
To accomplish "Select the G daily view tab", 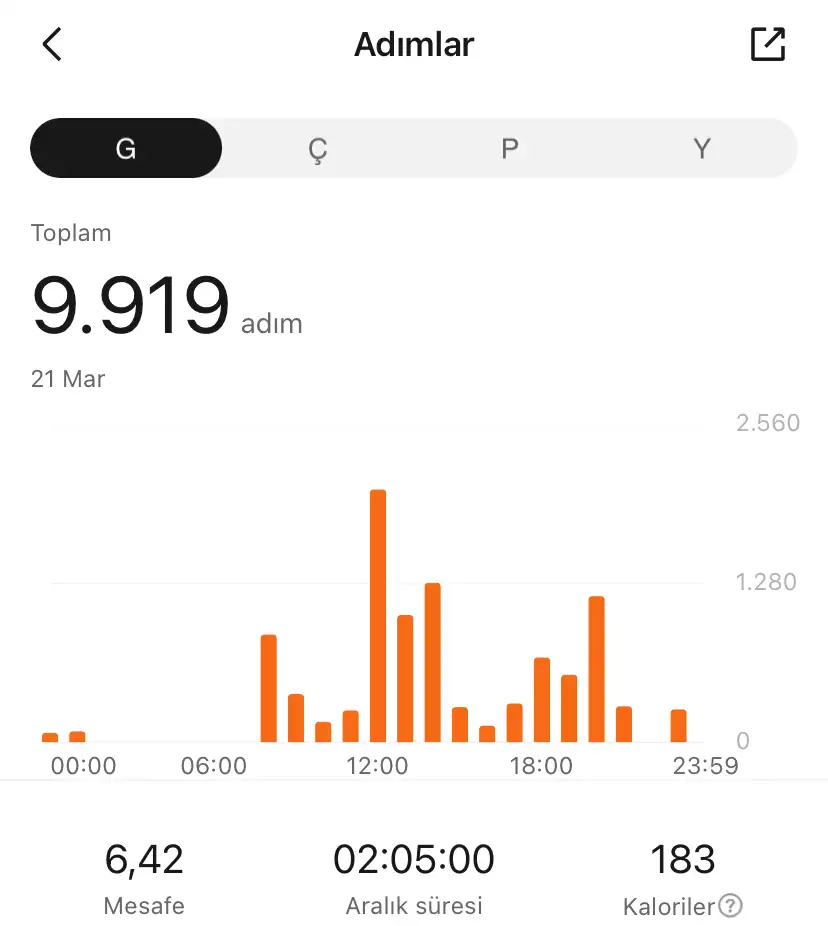I will [126, 148].
